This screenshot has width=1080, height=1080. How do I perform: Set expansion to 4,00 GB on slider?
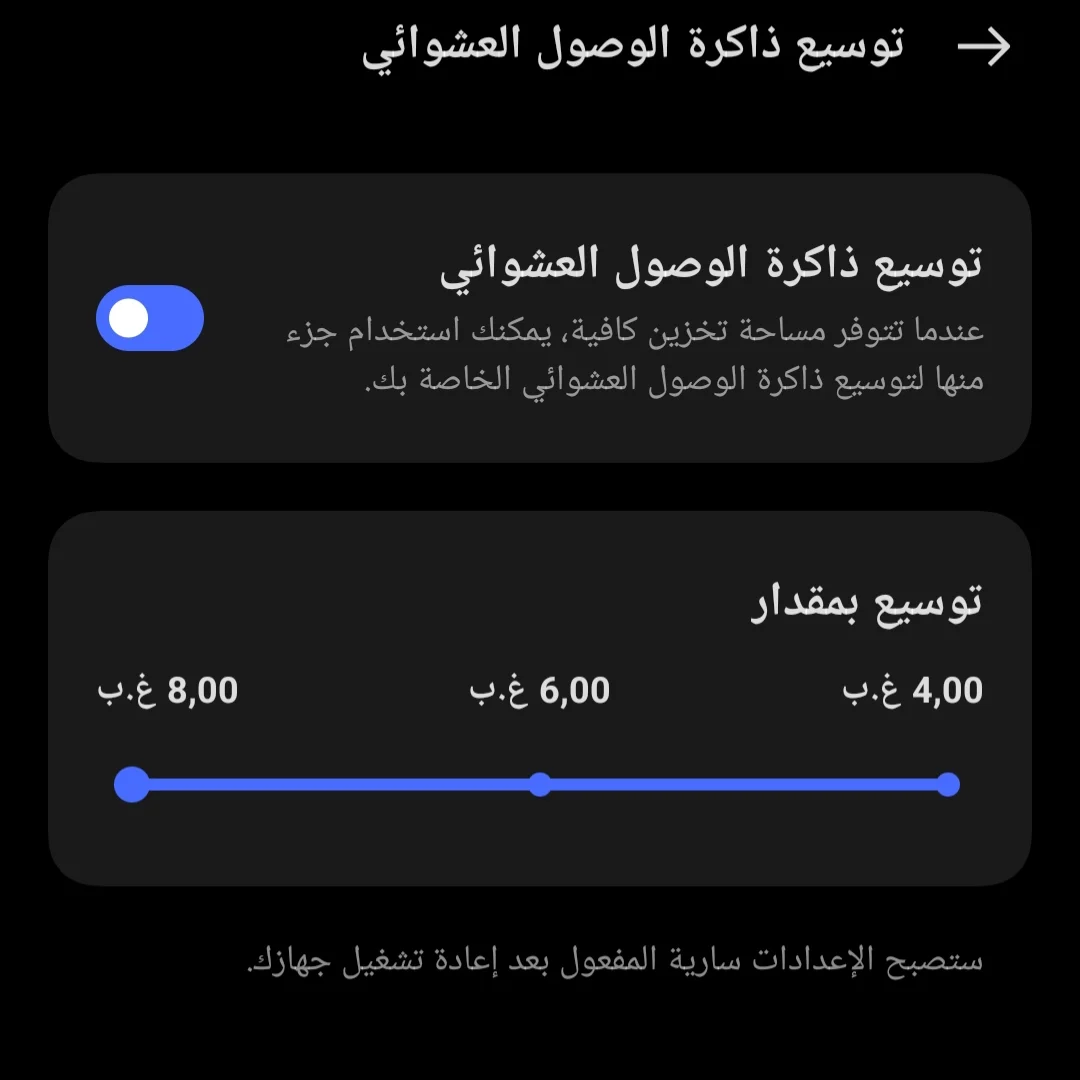(948, 785)
